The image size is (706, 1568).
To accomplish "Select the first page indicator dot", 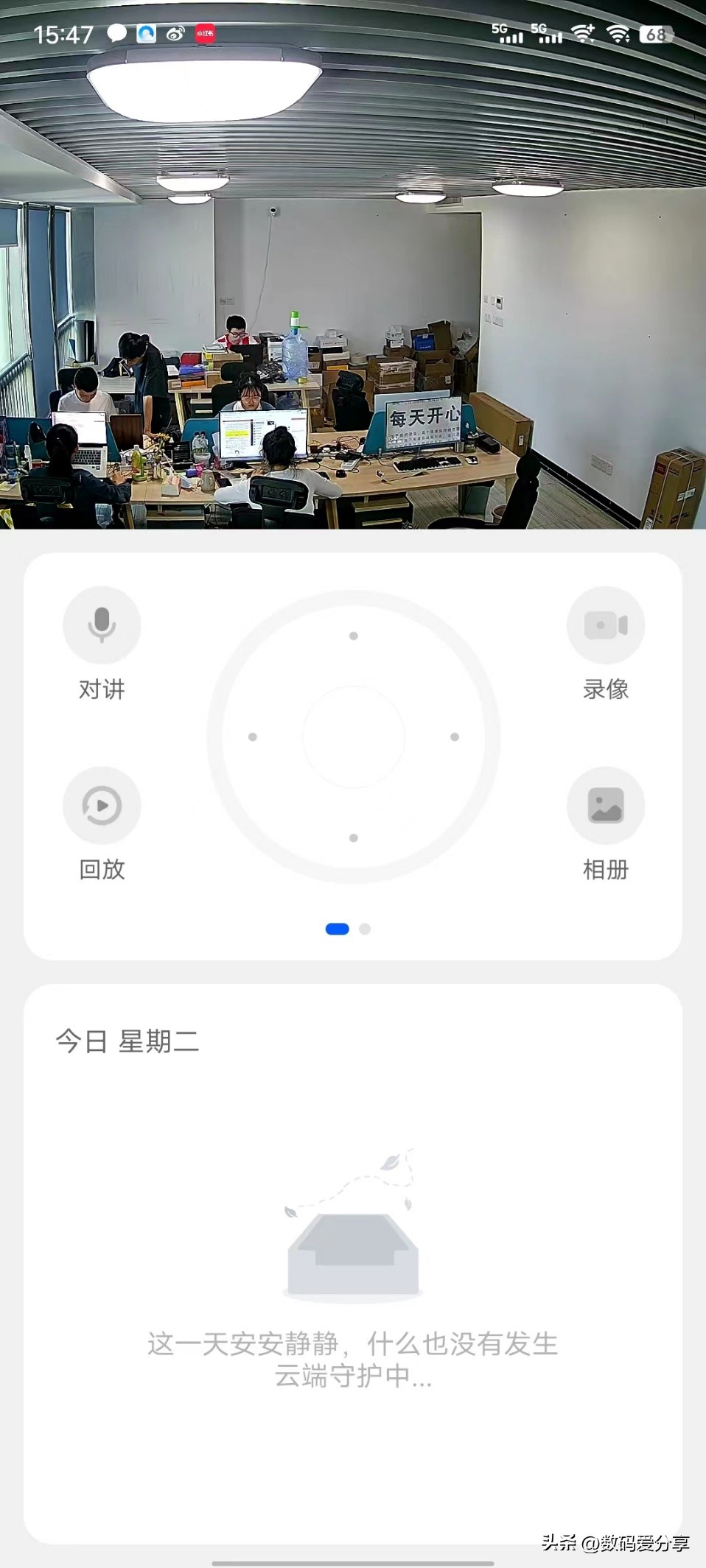I will tap(338, 929).
